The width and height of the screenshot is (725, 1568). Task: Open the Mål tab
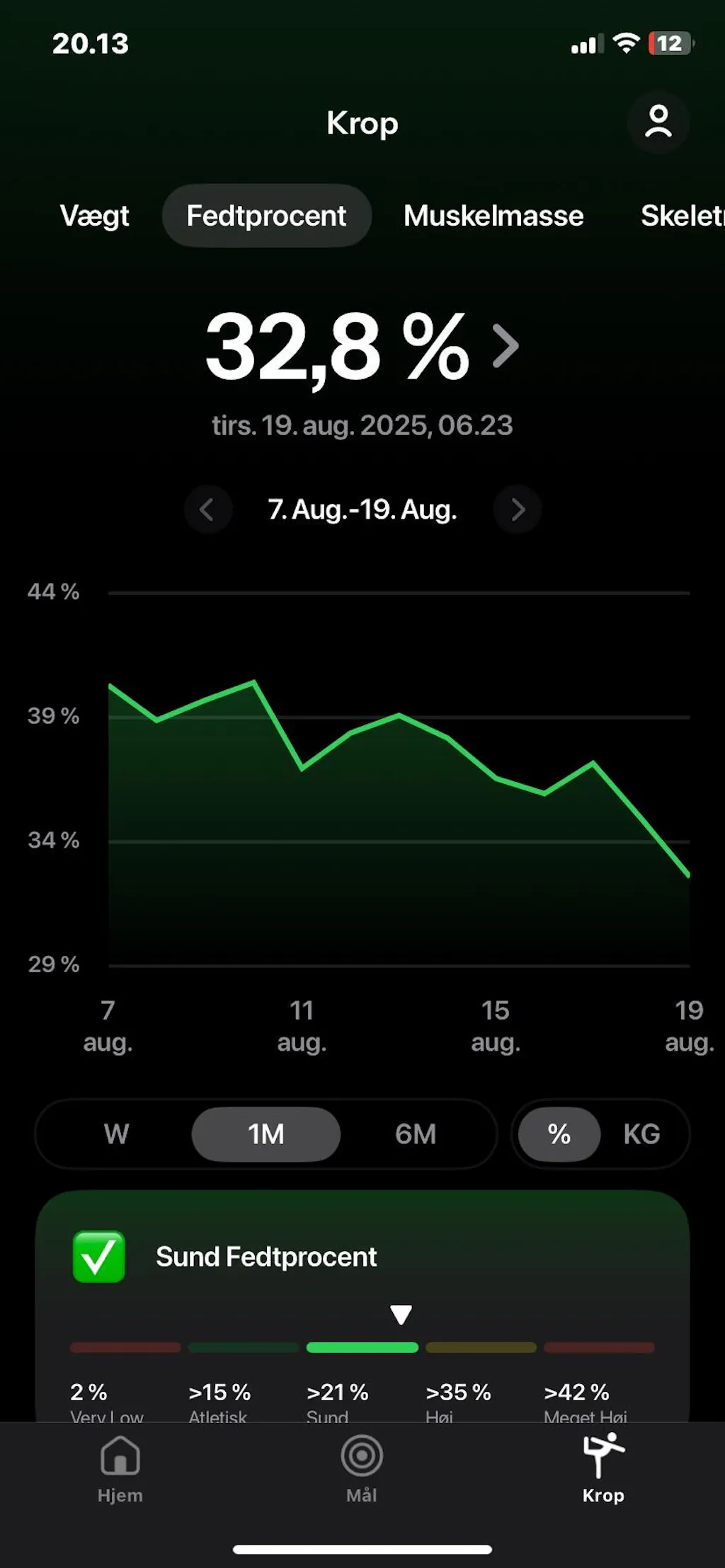(362, 1468)
